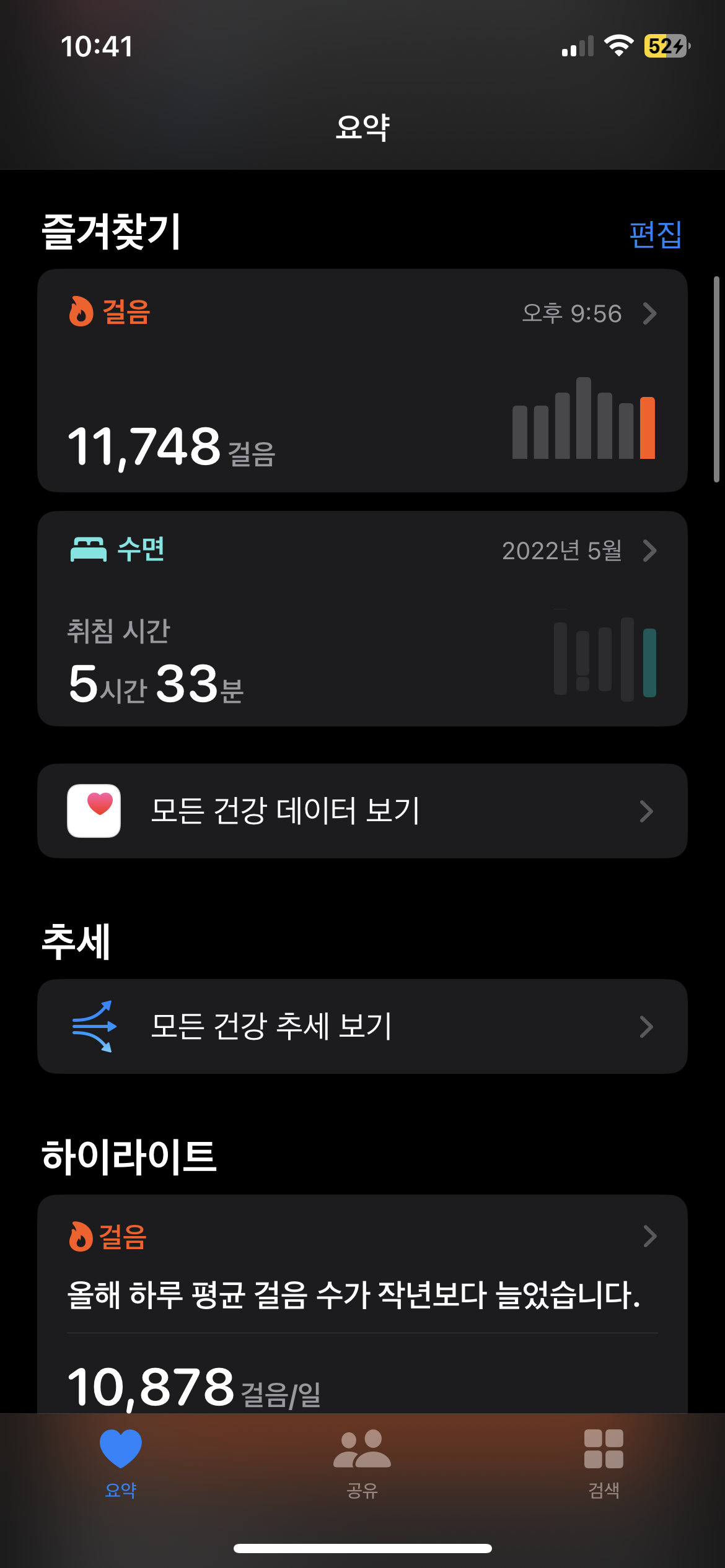
Task: Tap 편집 to edit favorites
Action: point(655,235)
